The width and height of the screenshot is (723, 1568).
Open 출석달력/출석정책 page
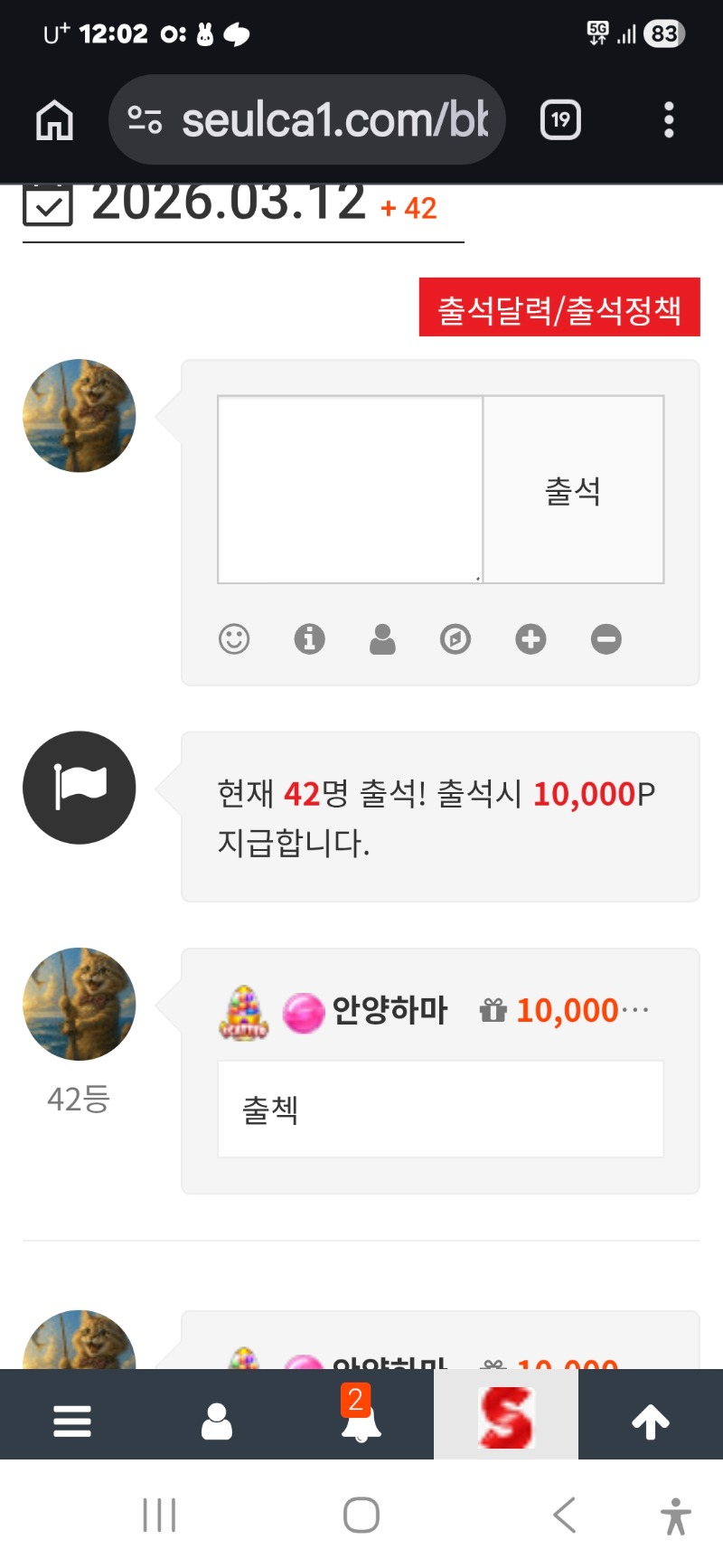559,307
